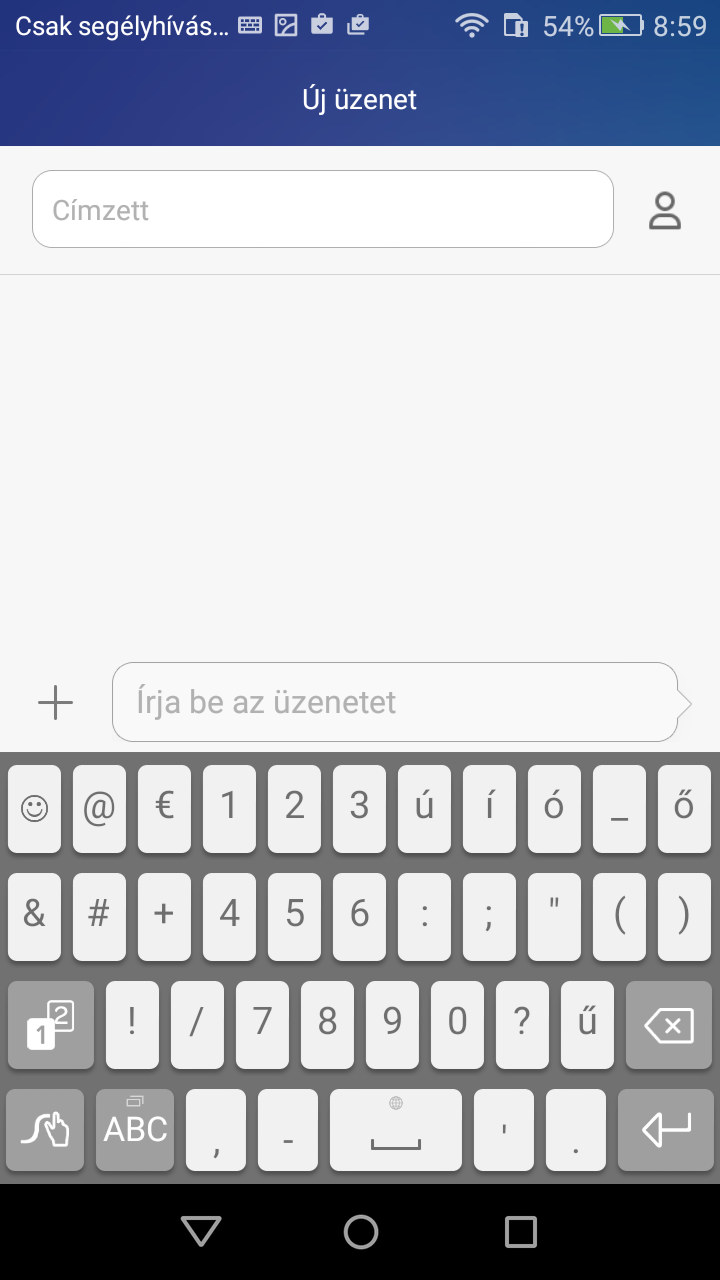Tap the hash # key
Image resolution: width=720 pixels, height=1280 pixels.
coord(99,916)
